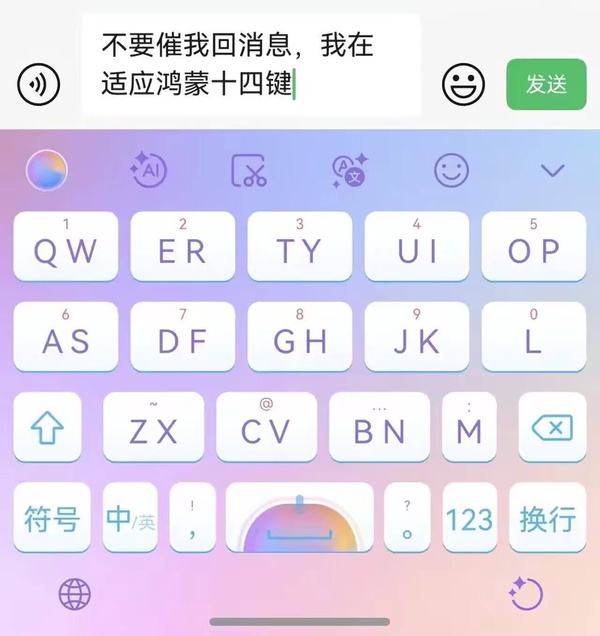Switch to the 123 number keyboard

[469, 518]
